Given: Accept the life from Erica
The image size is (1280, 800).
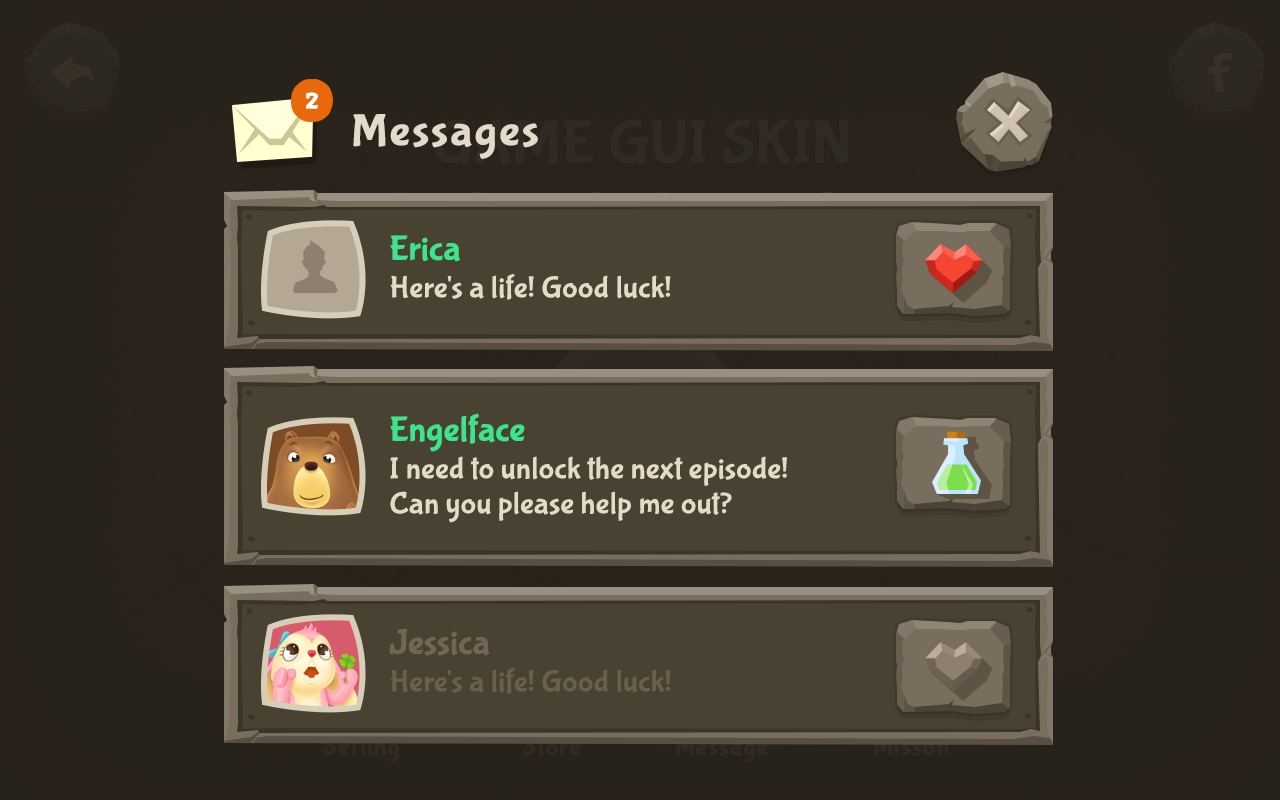Looking at the screenshot, I should pyautogui.click(x=953, y=269).
